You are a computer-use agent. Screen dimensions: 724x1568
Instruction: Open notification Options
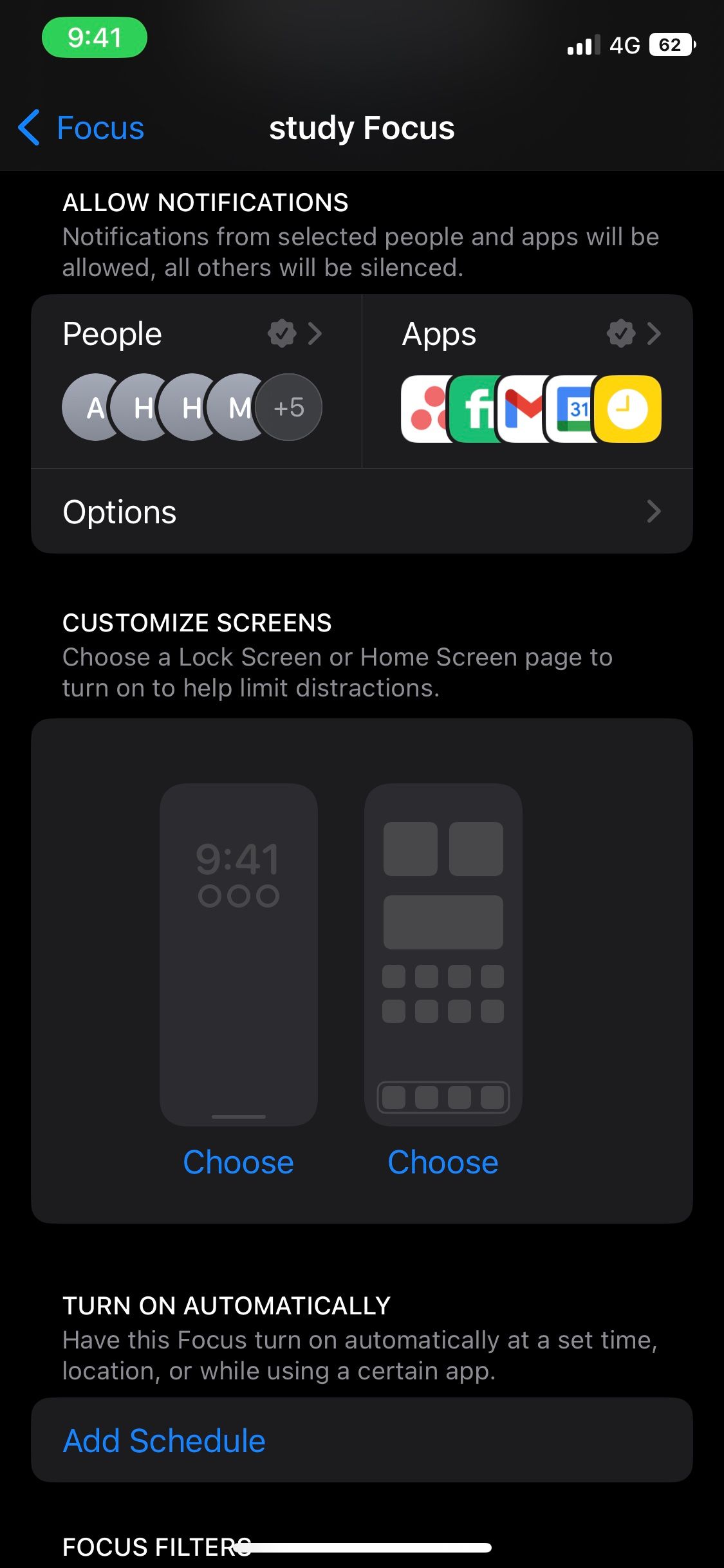point(362,512)
